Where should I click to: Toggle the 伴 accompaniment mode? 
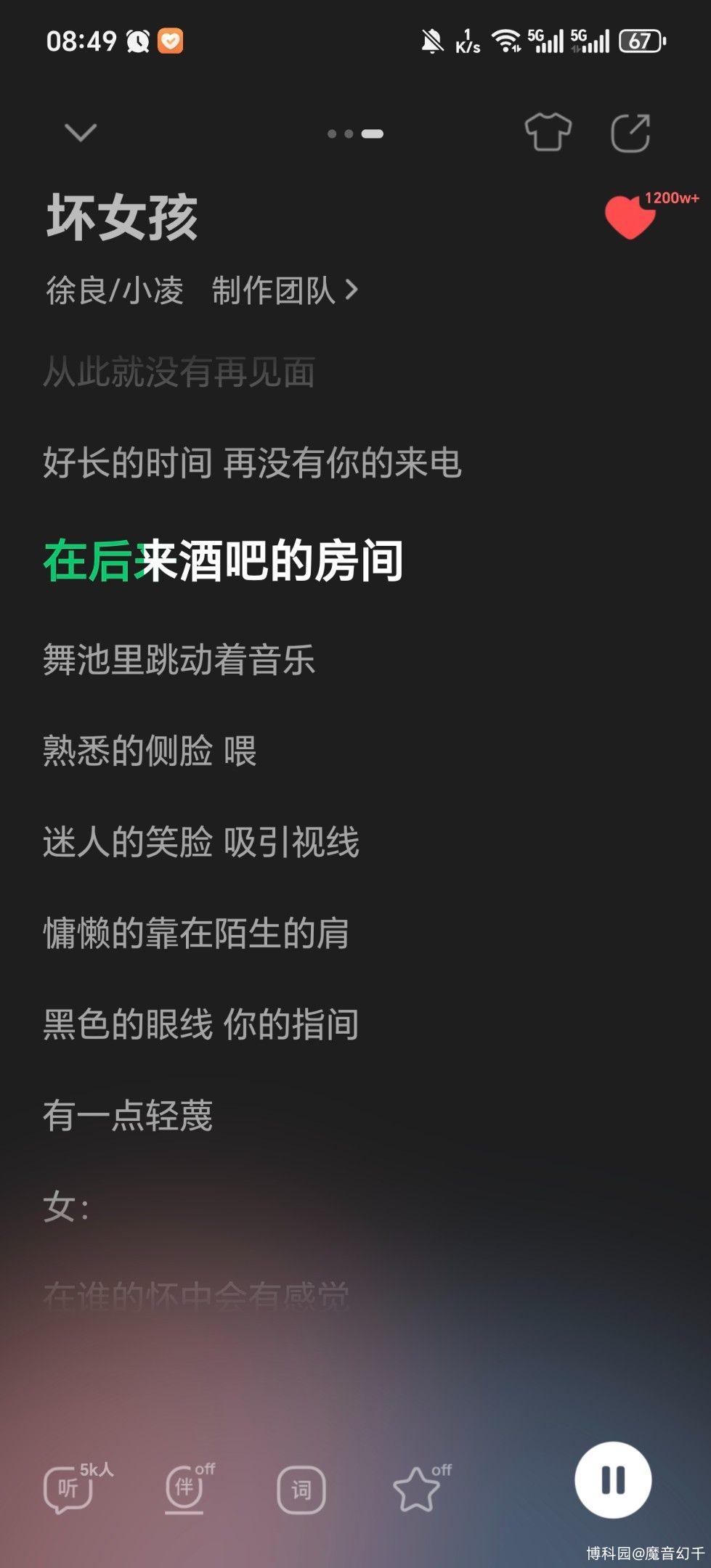tap(184, 1489)
